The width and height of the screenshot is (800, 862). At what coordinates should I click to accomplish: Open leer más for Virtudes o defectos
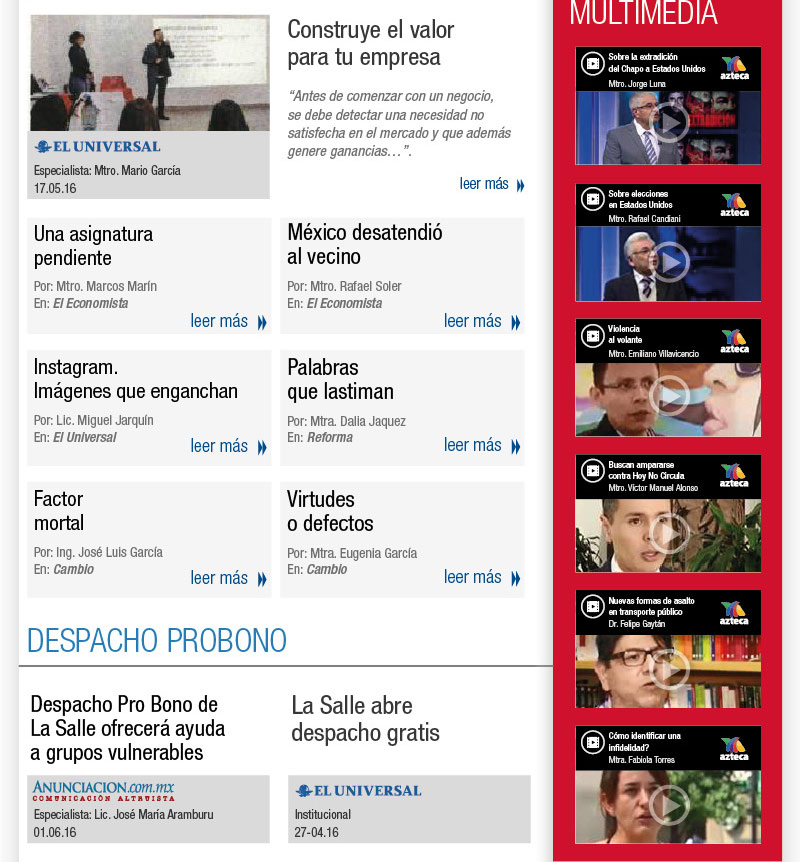click(482, 577)
